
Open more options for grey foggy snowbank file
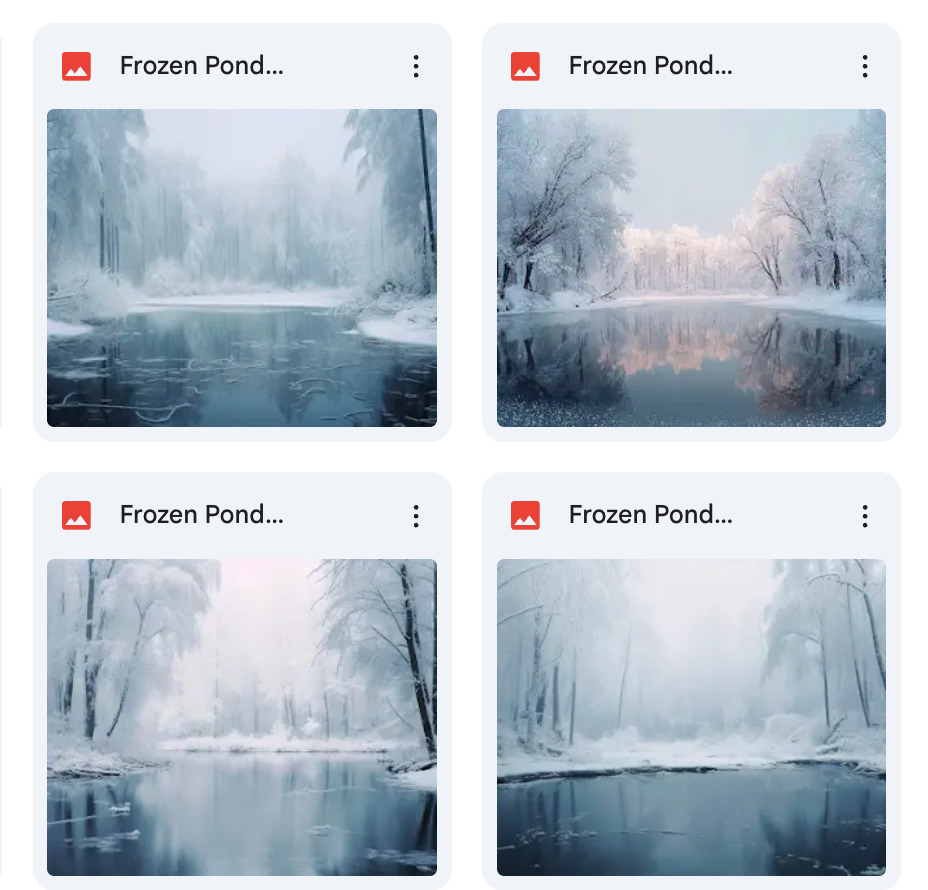pos(865,516)
